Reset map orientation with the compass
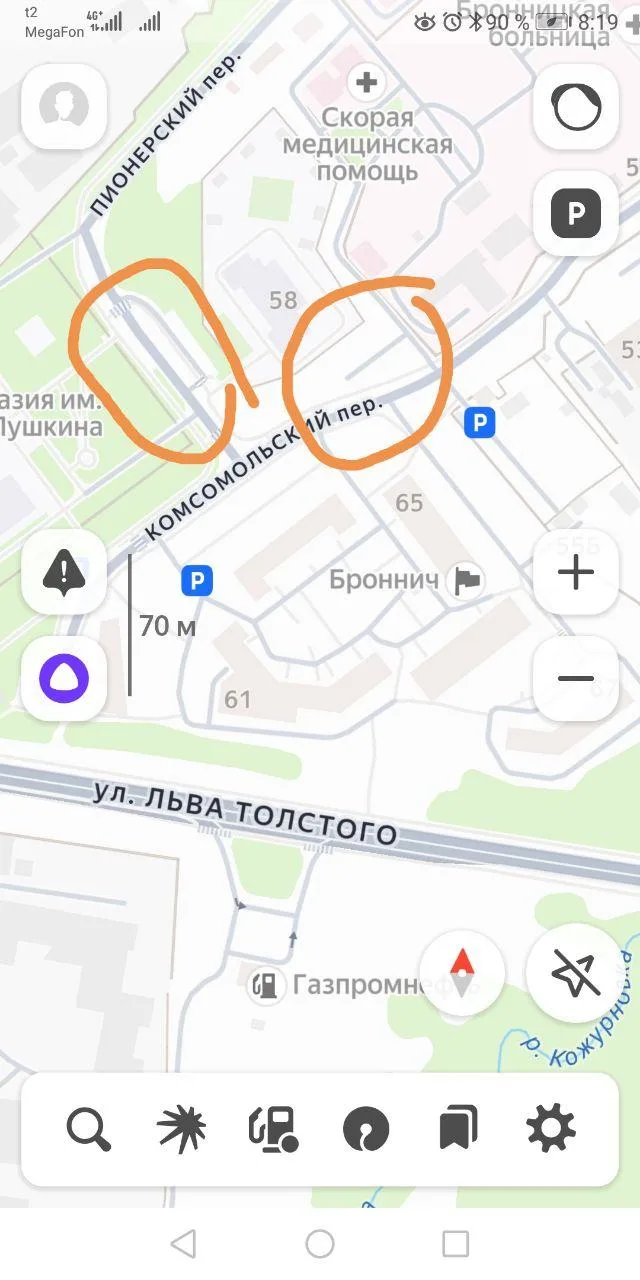 (462, 973)
